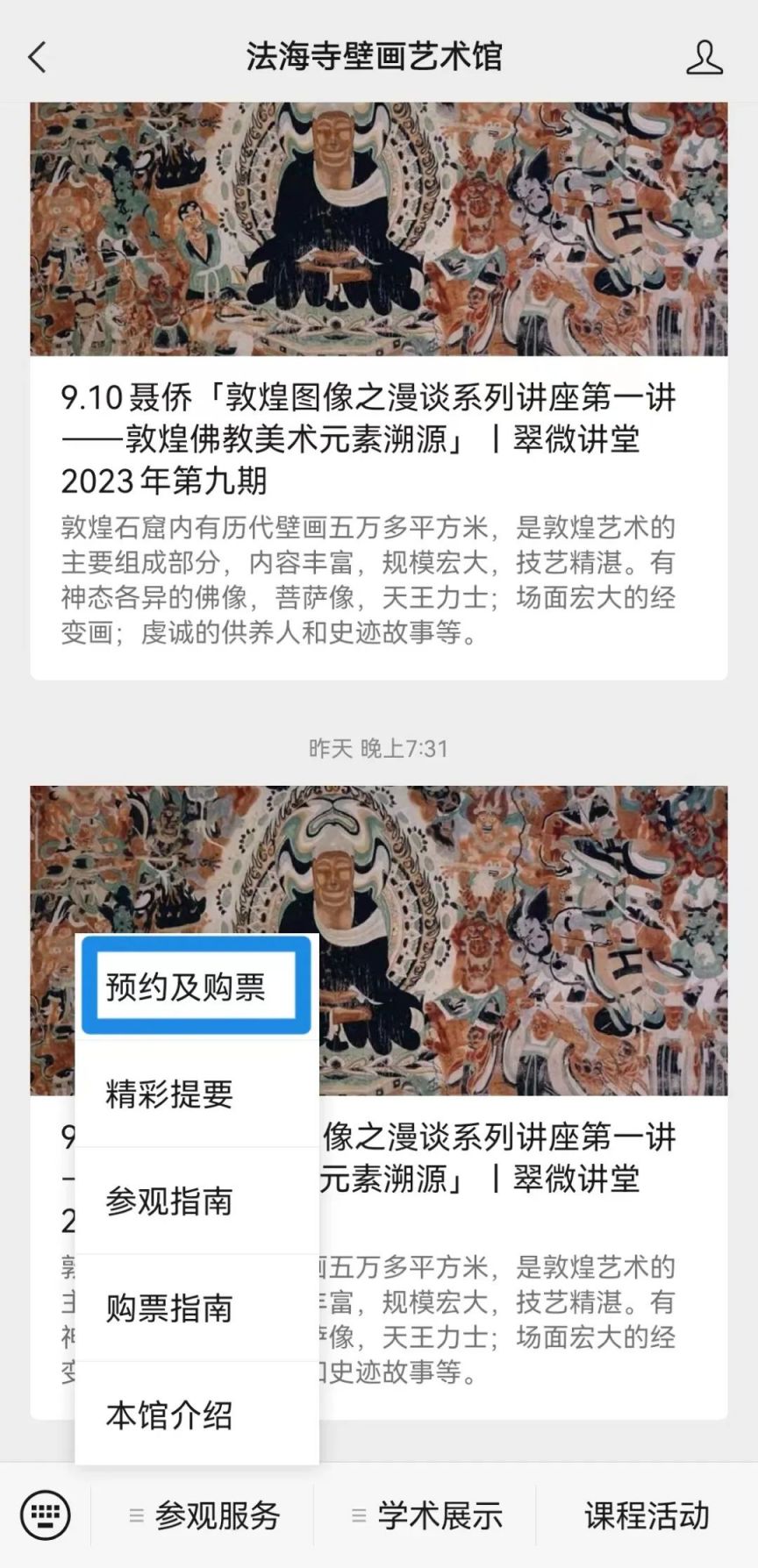
Task: Tap 购票指南 in popup menu
Action: [197, 1308]
